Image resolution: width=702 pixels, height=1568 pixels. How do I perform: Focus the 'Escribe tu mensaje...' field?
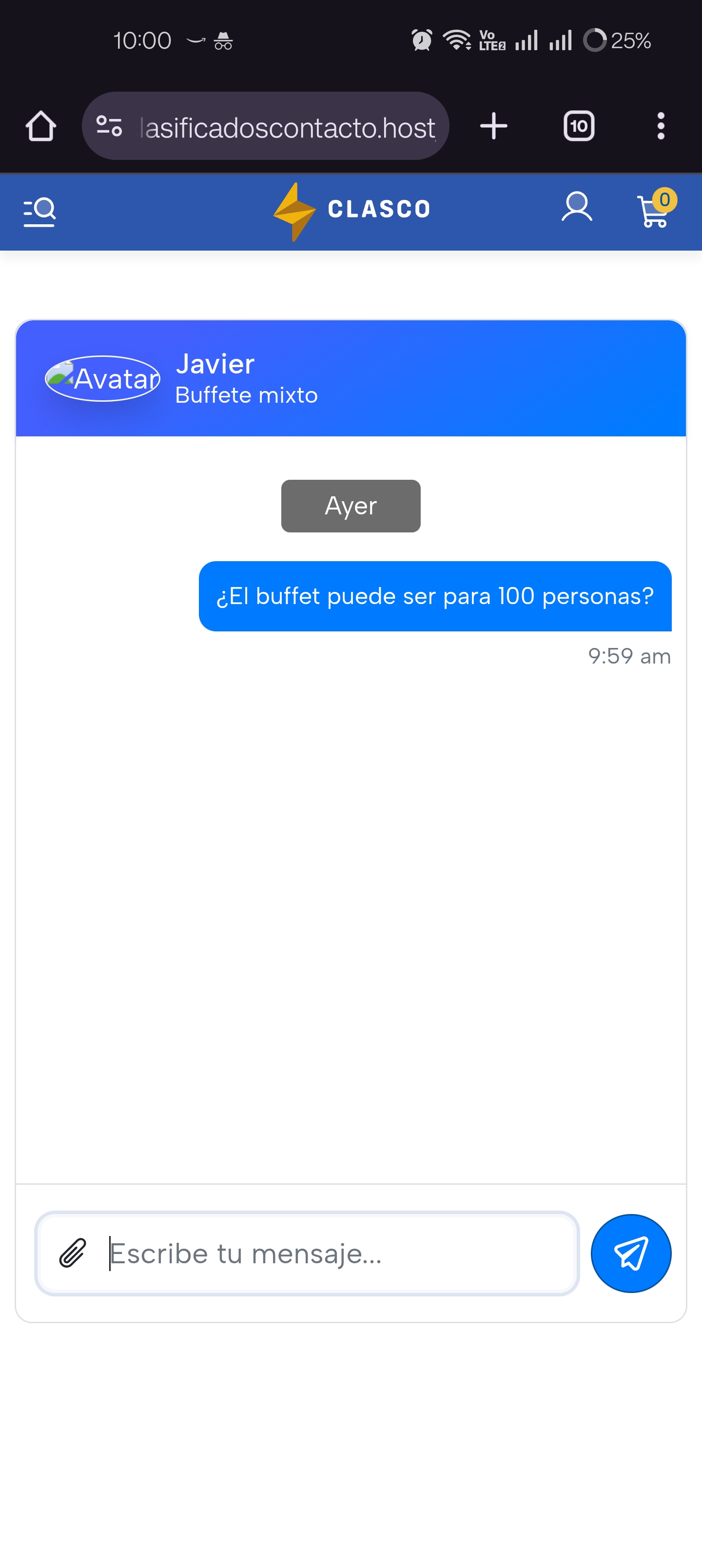tap(329, 1254)
